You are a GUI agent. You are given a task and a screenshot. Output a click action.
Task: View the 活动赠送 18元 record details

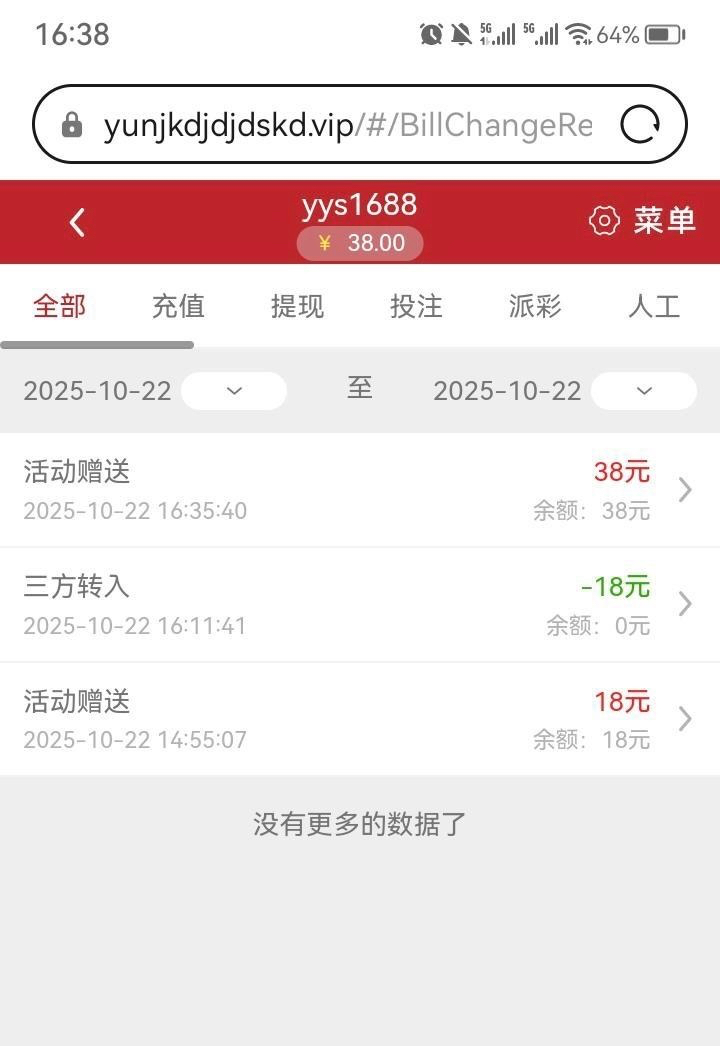pyautogui.click(x=360, y=719)
